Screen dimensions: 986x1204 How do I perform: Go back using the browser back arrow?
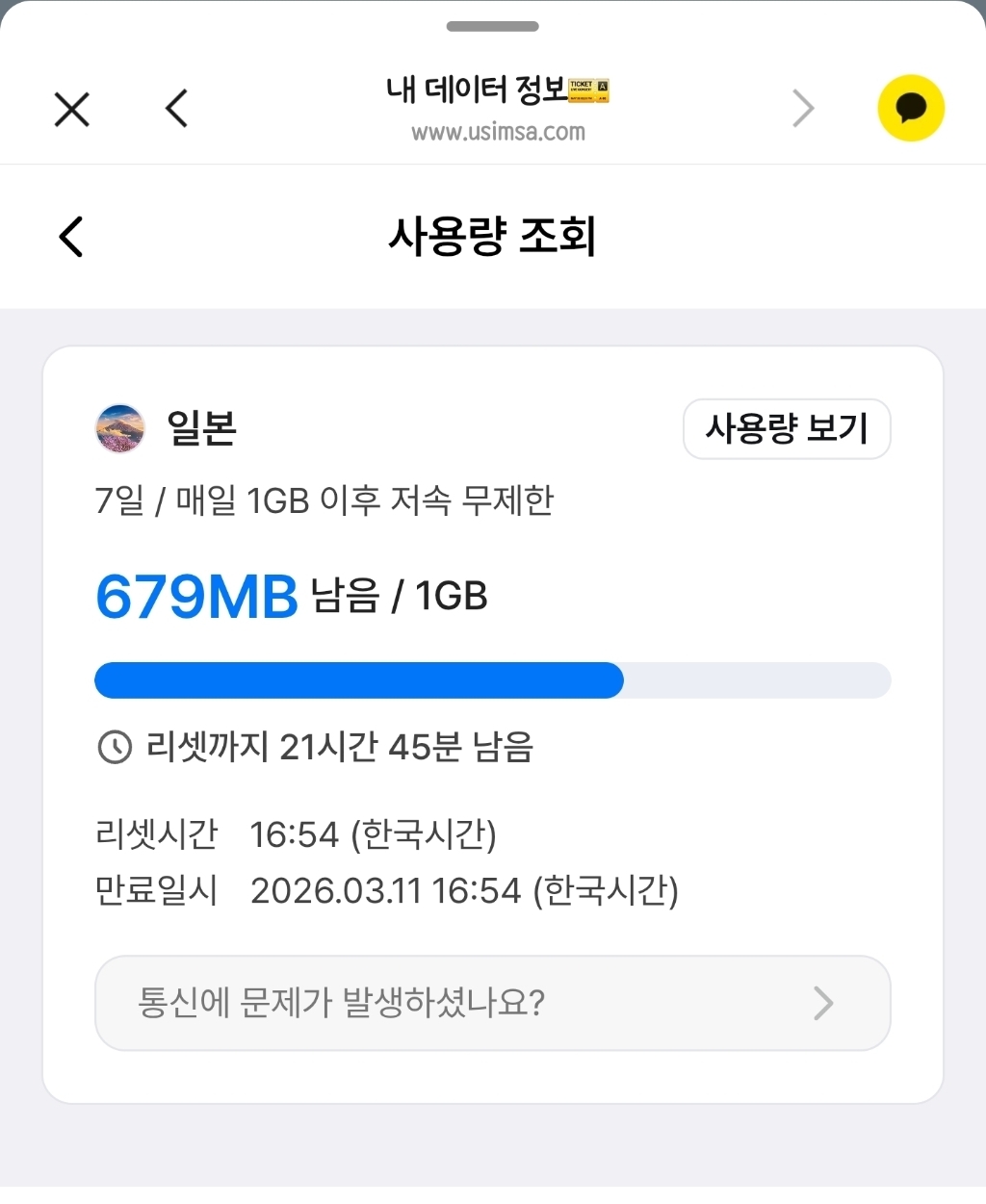click(176, 109)
